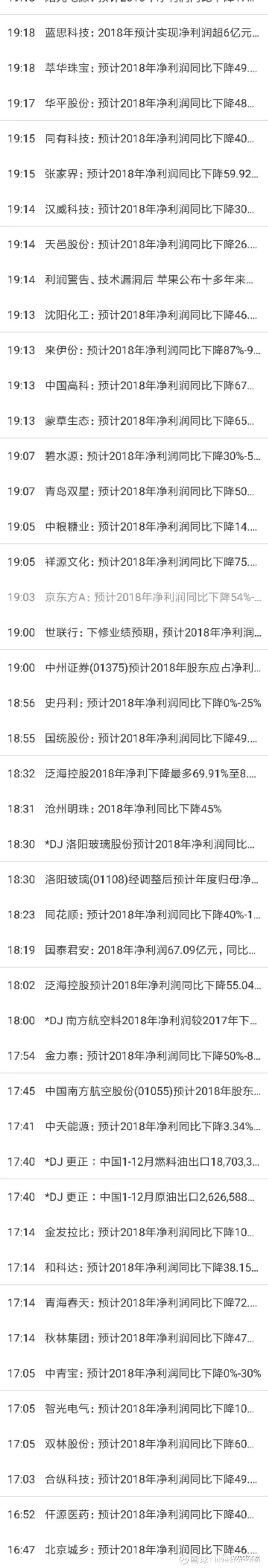Open the 中青宝 profit forecast headline
This screenshot has height=1568, width=268.
click(152, 1373)
